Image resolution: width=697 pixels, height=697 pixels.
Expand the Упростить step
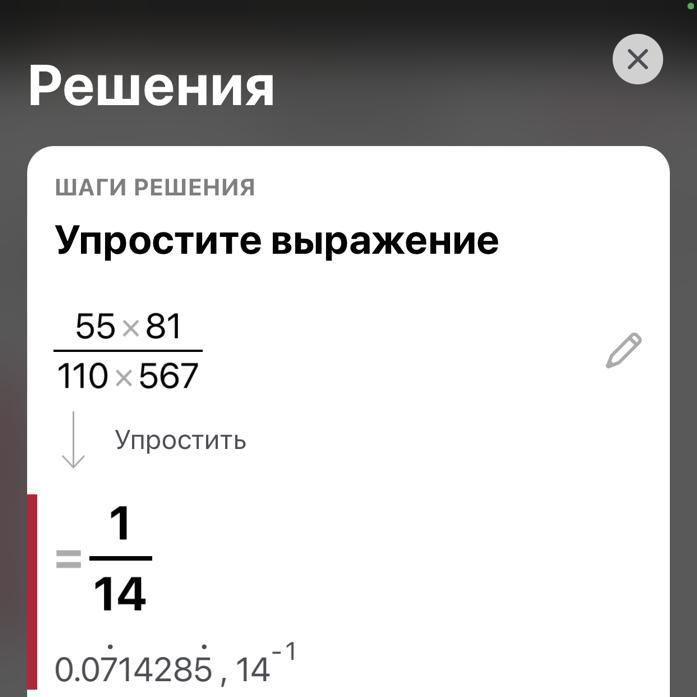click(180, 440)
